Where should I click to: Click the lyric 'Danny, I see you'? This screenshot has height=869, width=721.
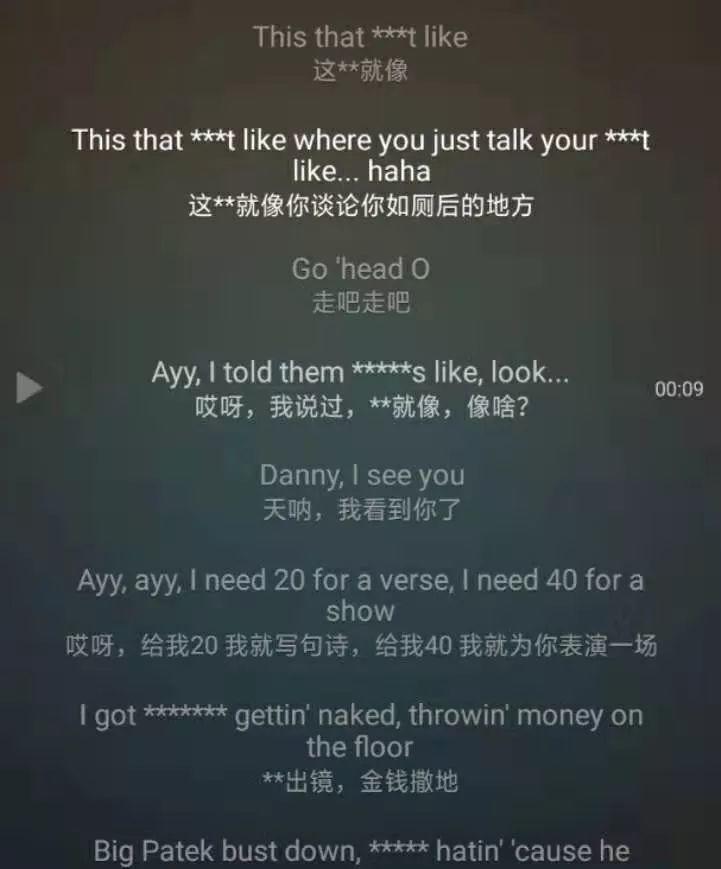[x=360, y=476]
